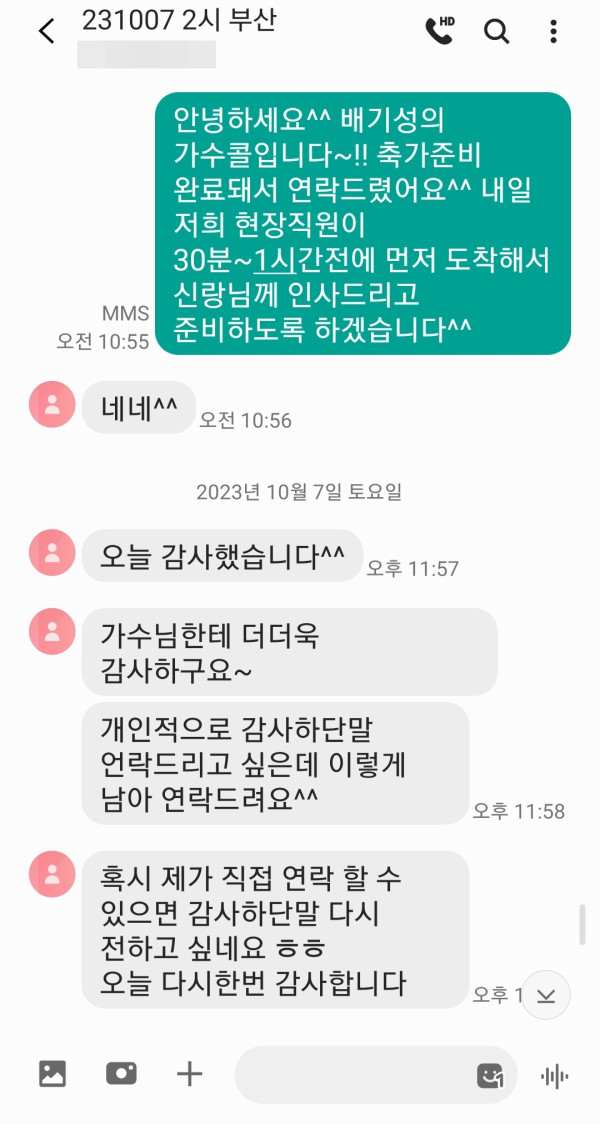Attach a photo from gallery
Image resolution: width=600 pixels, height=1124 pixels.
(52, 1075)
